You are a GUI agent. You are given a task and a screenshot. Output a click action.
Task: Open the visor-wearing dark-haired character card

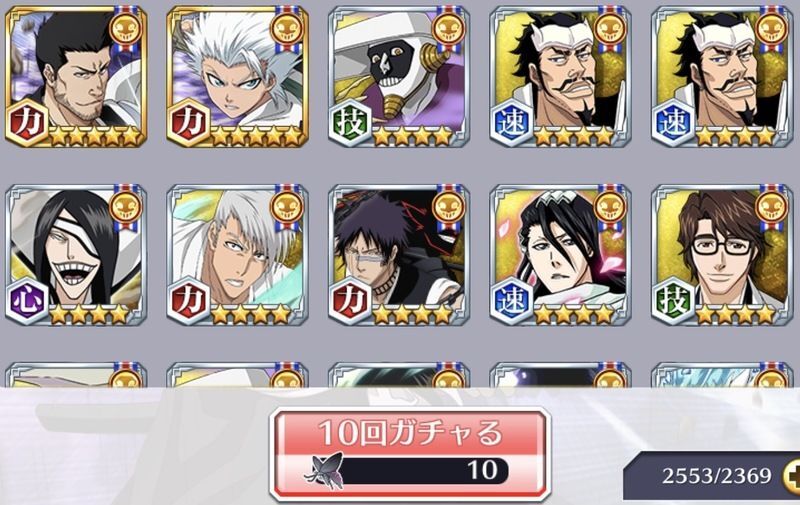point(399,255)
